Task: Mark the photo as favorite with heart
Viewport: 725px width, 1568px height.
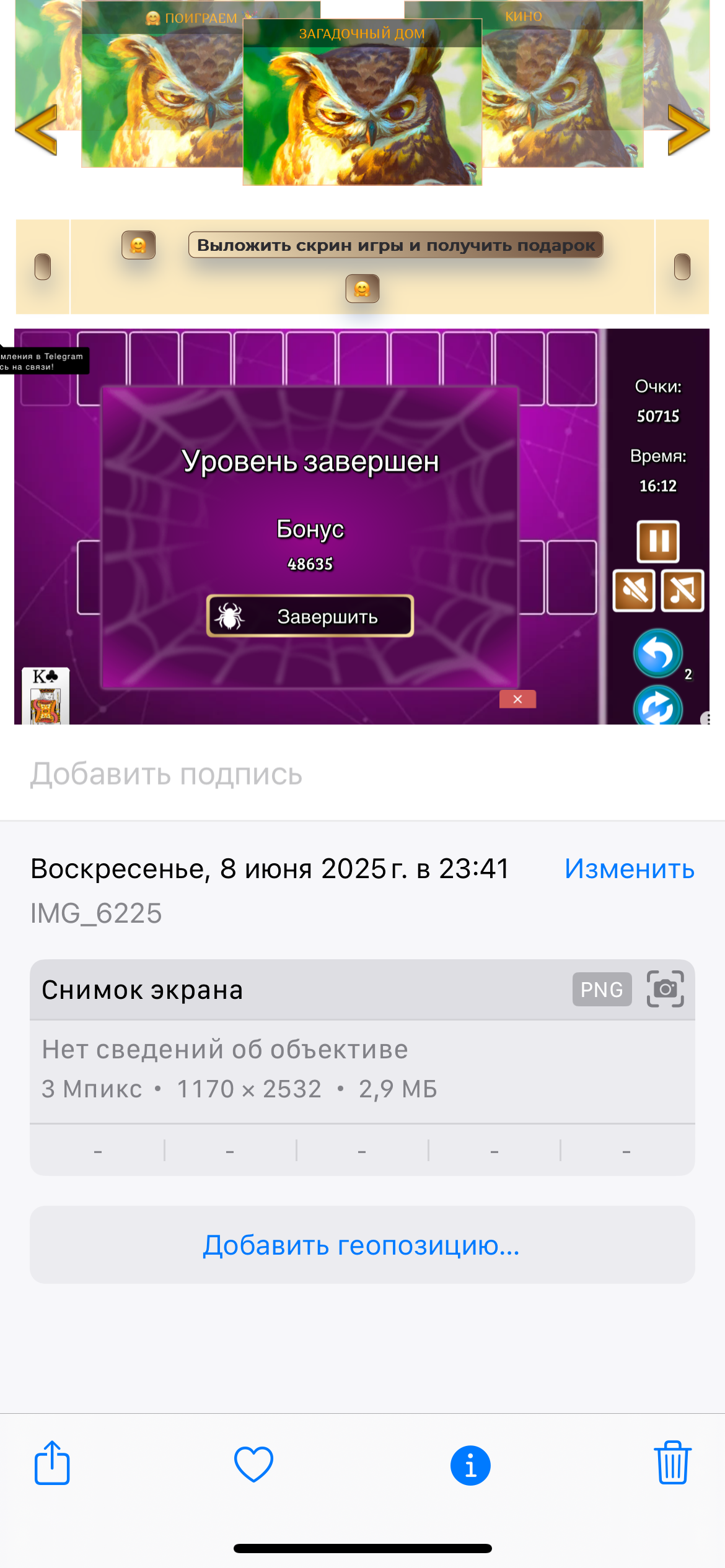Action: 253,1465
